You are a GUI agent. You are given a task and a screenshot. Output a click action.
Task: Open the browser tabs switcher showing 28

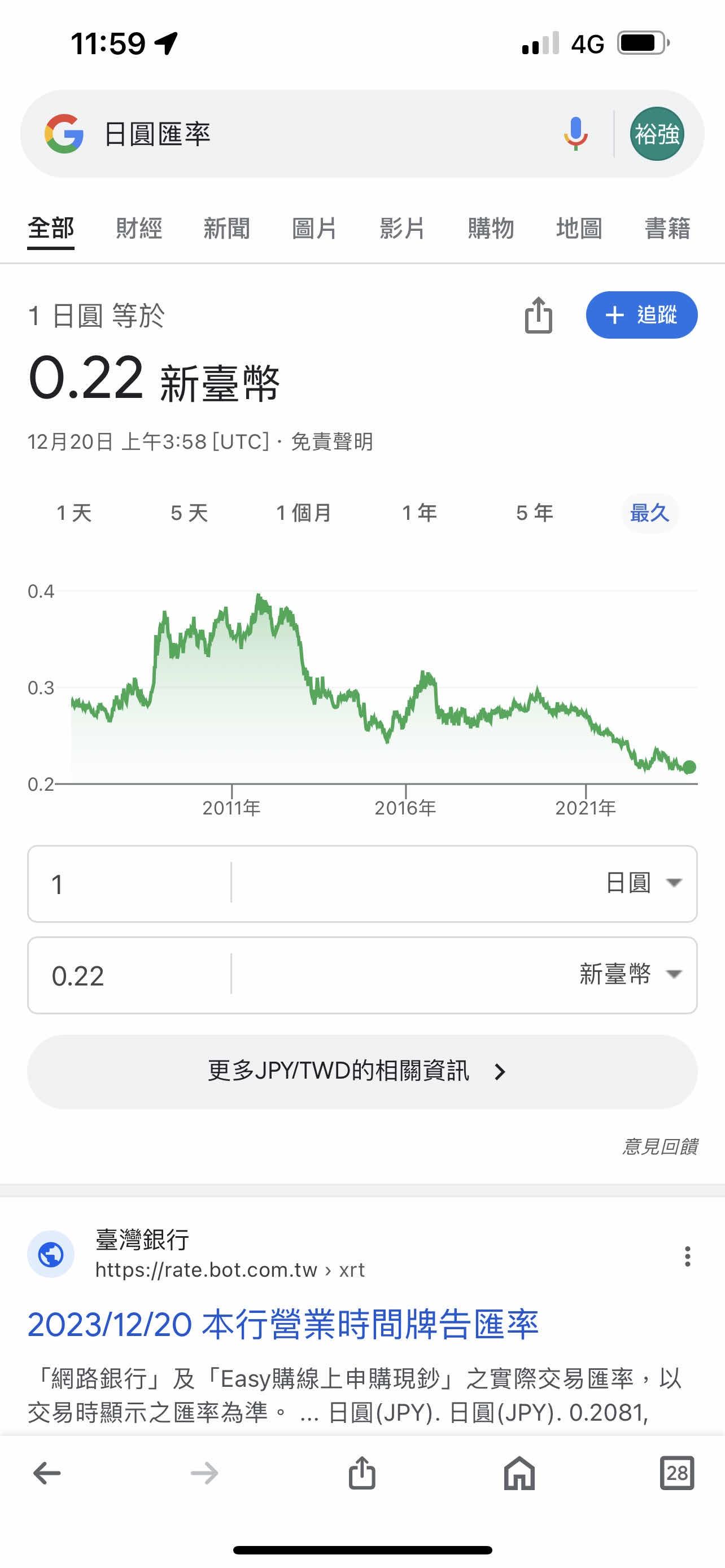point(676,1473)
